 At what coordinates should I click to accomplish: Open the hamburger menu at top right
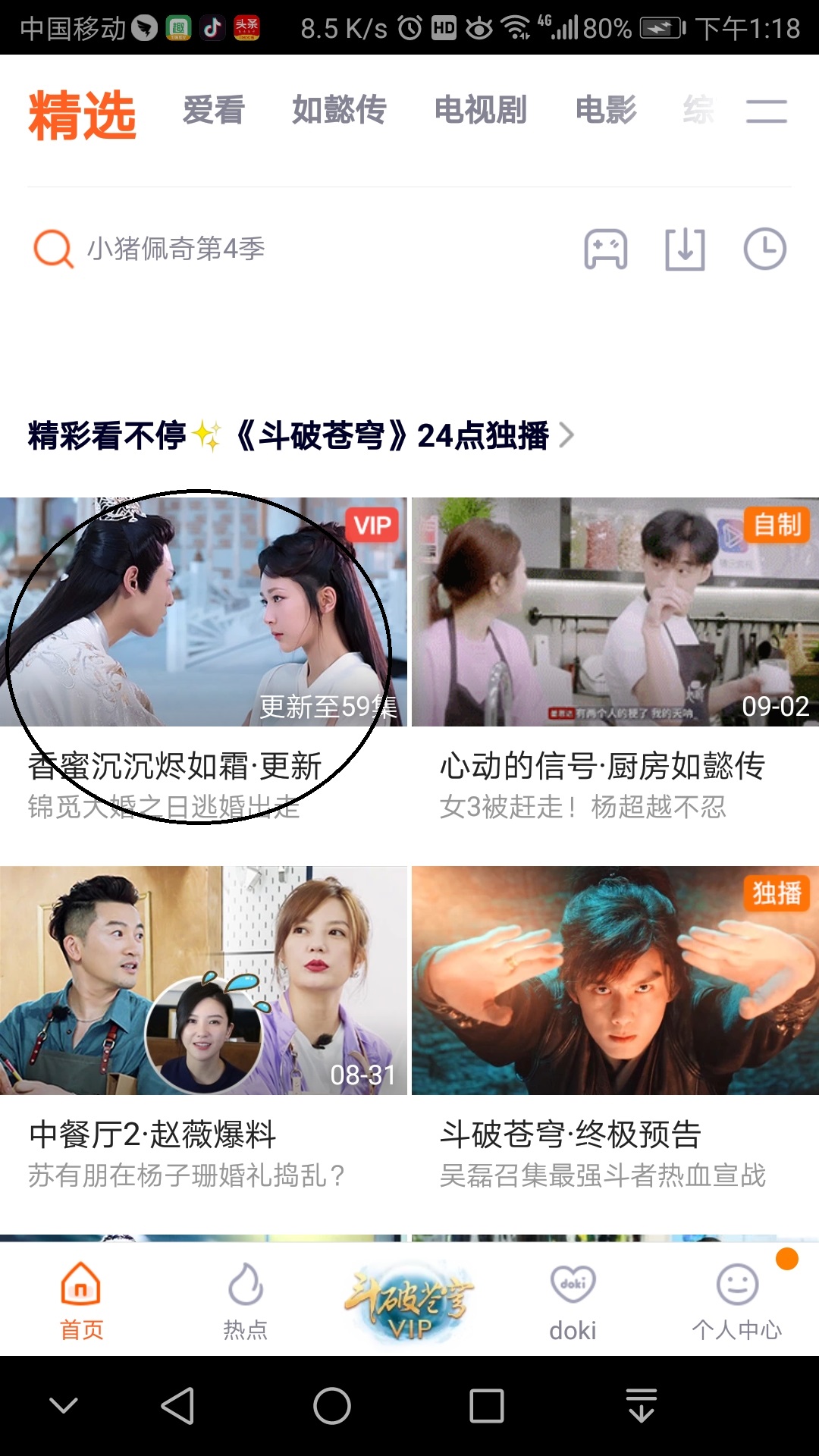click(x=768, y=111)
